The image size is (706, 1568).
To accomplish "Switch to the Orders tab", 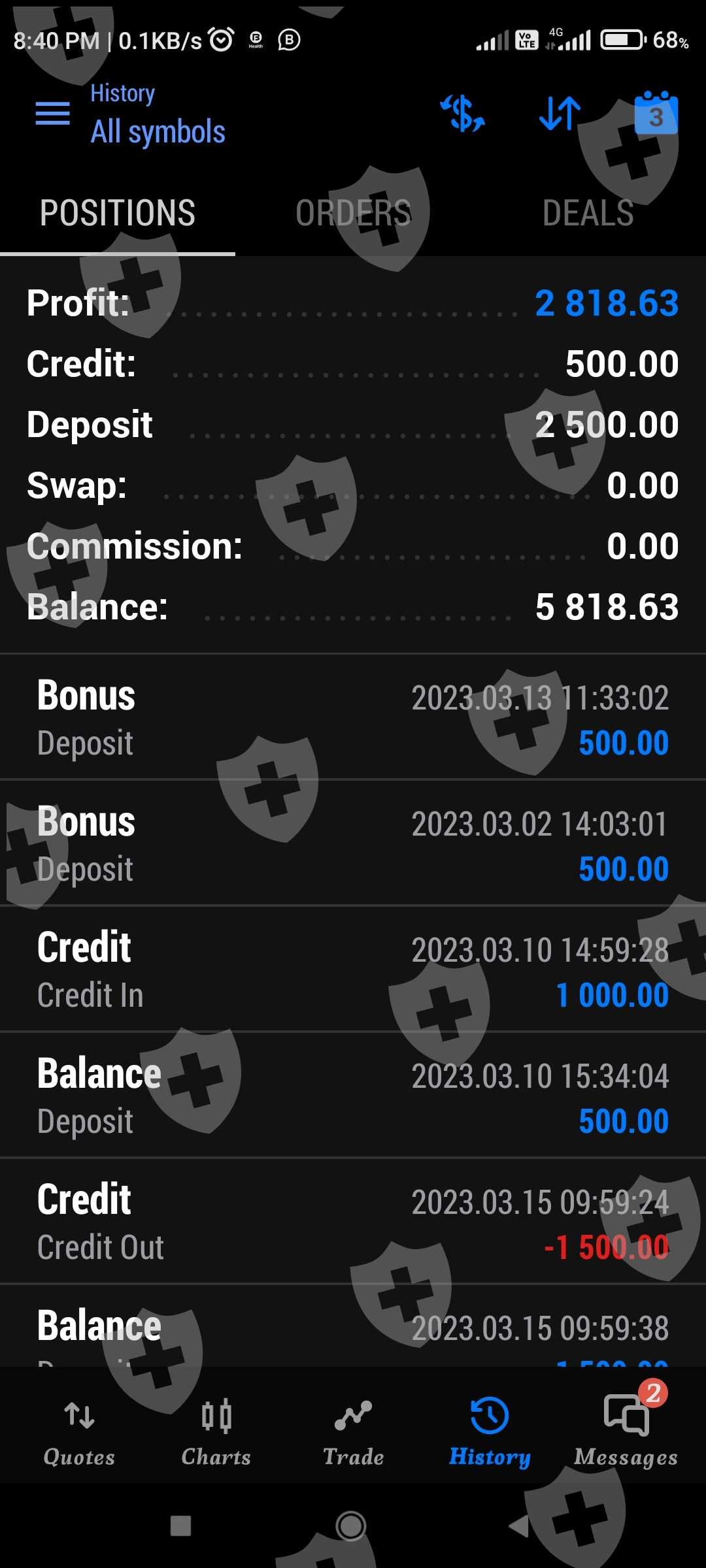I will [x=353, y=213].
